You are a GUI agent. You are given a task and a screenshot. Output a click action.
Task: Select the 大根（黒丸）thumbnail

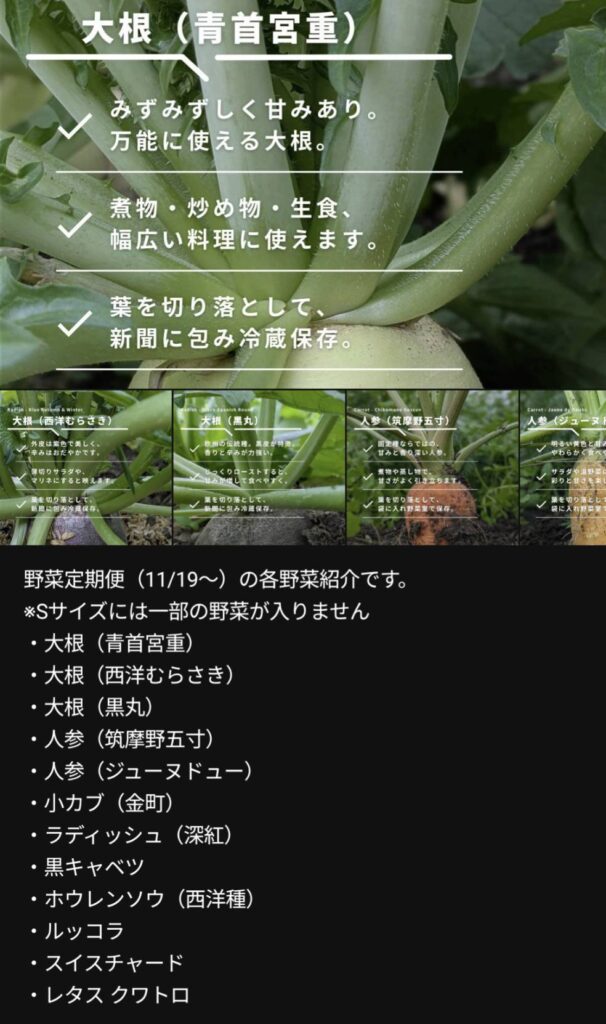click(x=259, y=468)
